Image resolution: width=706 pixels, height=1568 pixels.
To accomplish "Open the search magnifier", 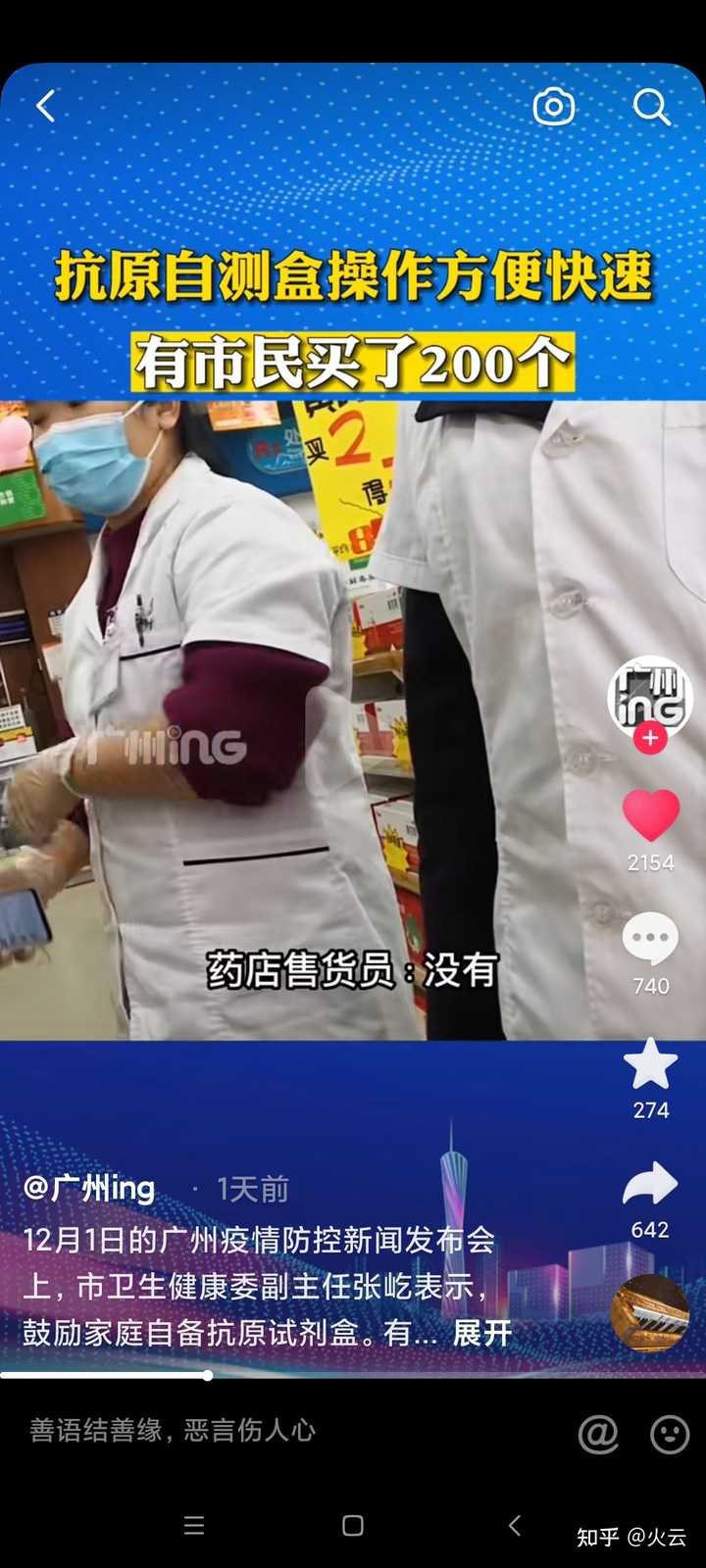I will coord(651,106).
